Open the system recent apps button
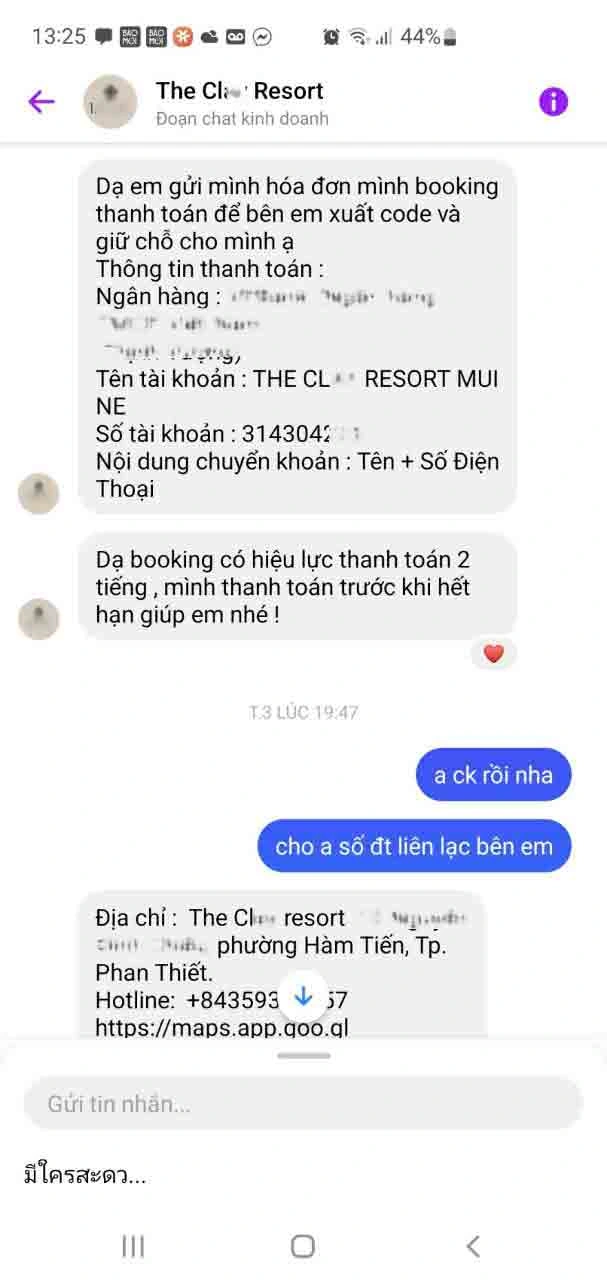Viewport: 607px width, 1280px height. (x=133, y=1245)
